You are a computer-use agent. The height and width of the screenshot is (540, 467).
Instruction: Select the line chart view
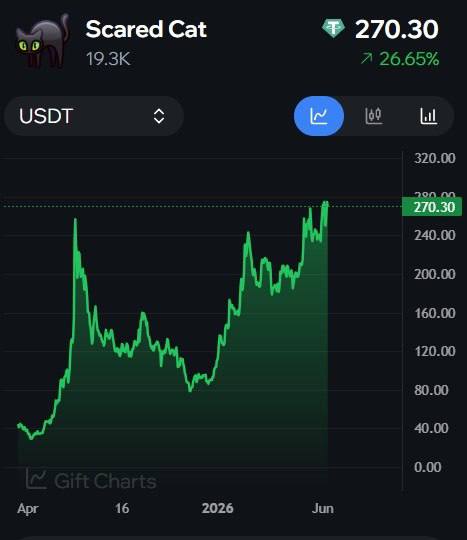[319, 116]
